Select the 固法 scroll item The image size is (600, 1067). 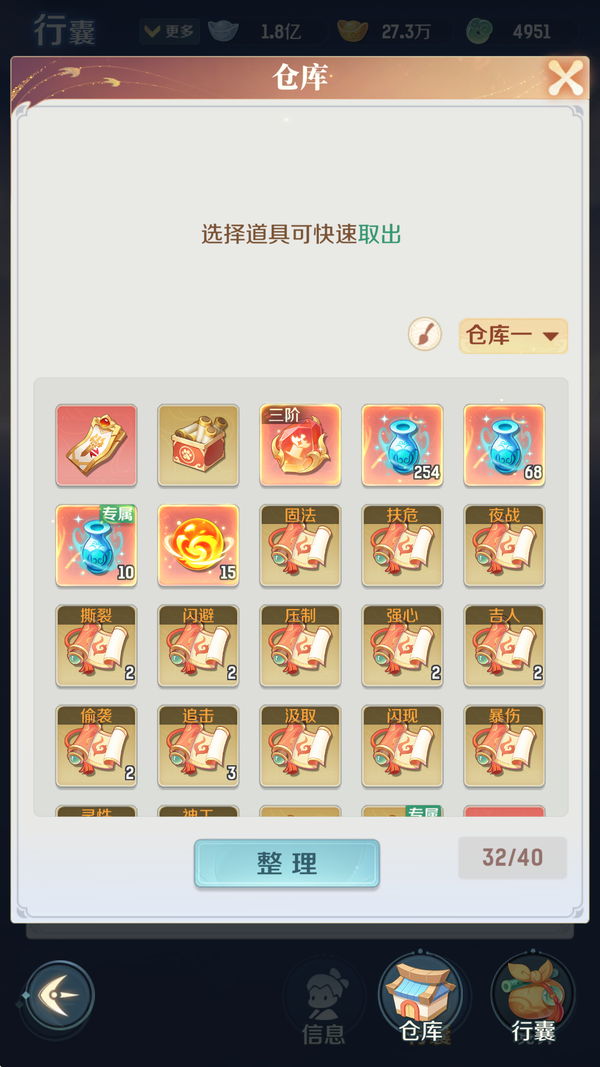(x=300, y=545)
